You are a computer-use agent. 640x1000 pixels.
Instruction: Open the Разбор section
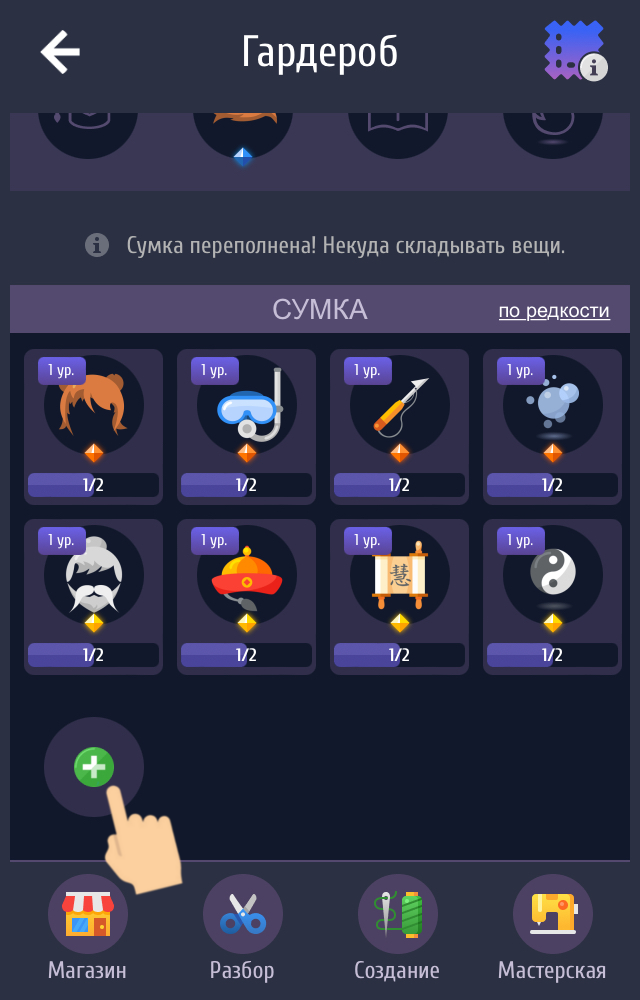[x=242, y=928]
